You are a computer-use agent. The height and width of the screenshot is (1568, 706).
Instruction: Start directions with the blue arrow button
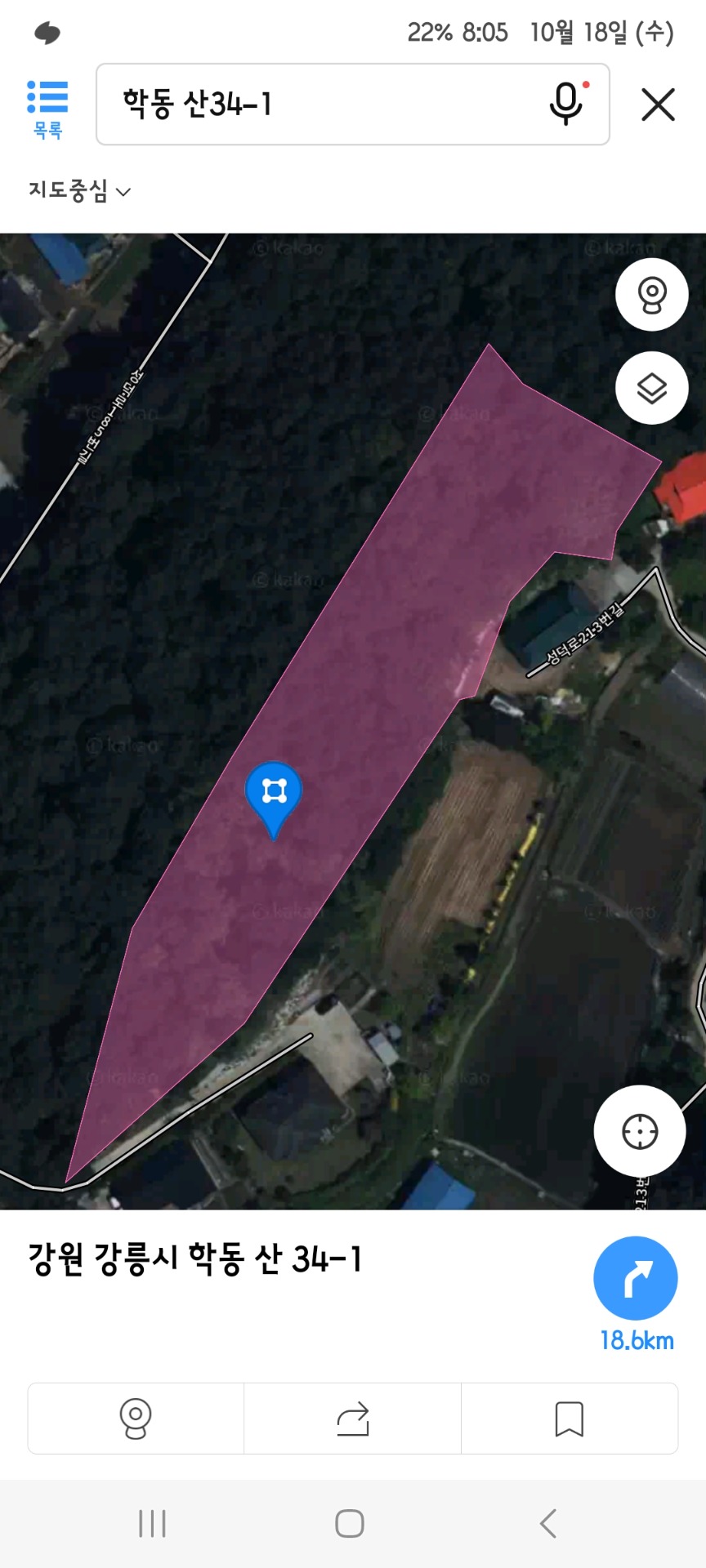coord(636,1279)
